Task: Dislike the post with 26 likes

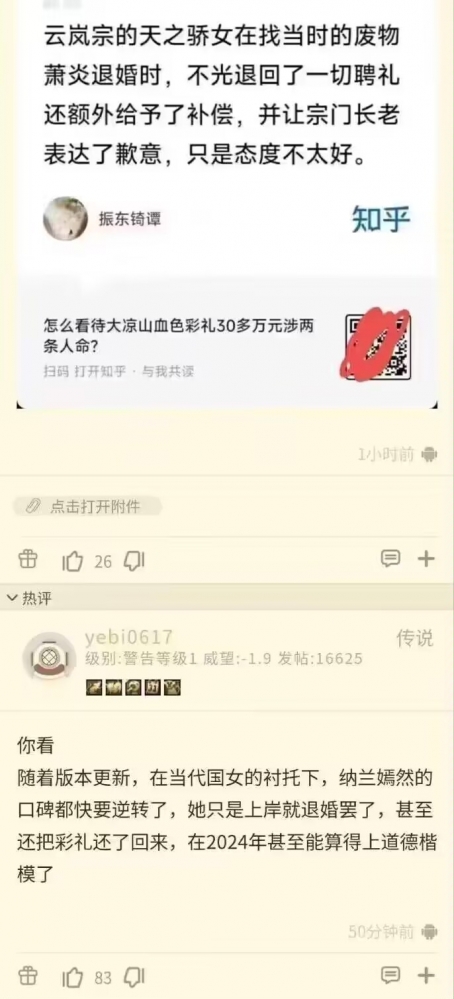Action: click(x=134, y=561)
